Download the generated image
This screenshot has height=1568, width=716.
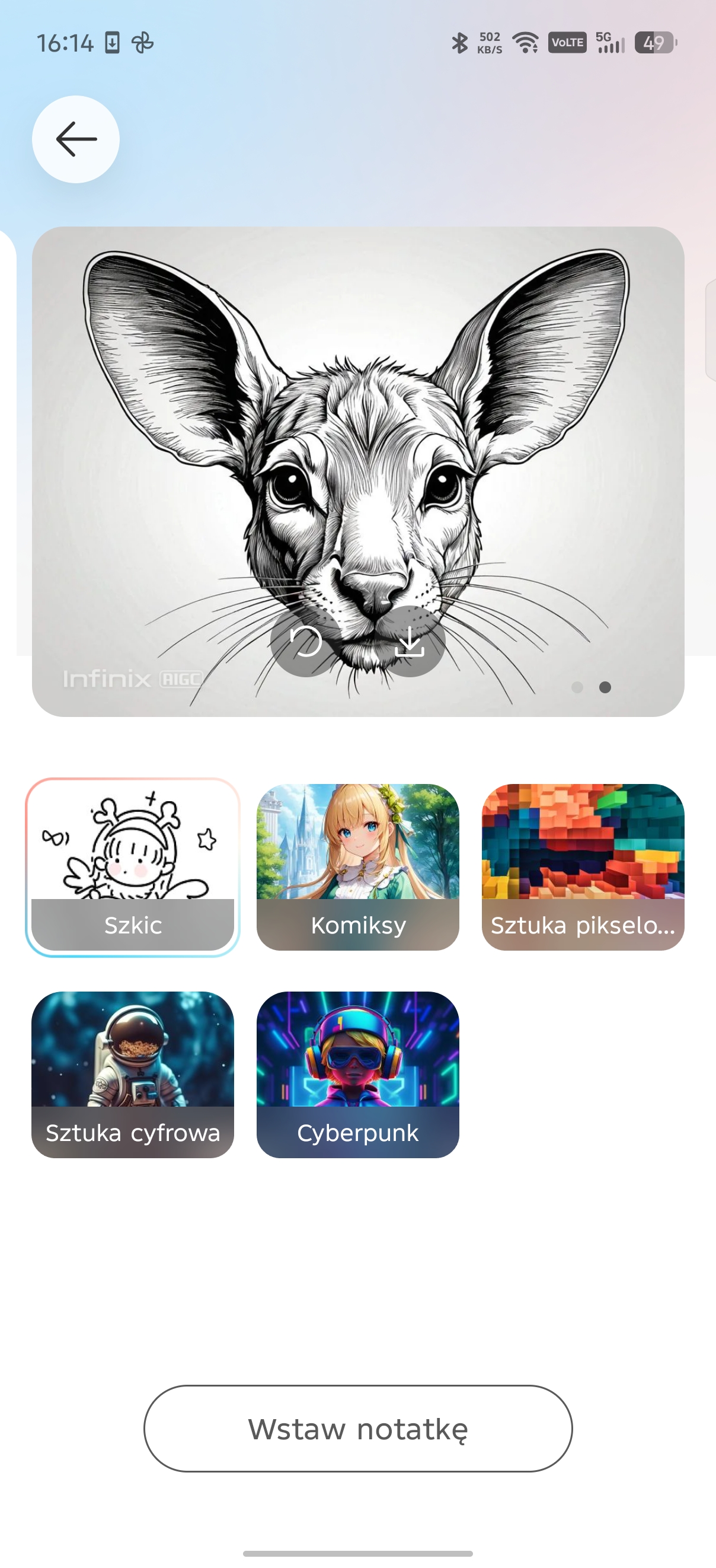tap(410, 642)
